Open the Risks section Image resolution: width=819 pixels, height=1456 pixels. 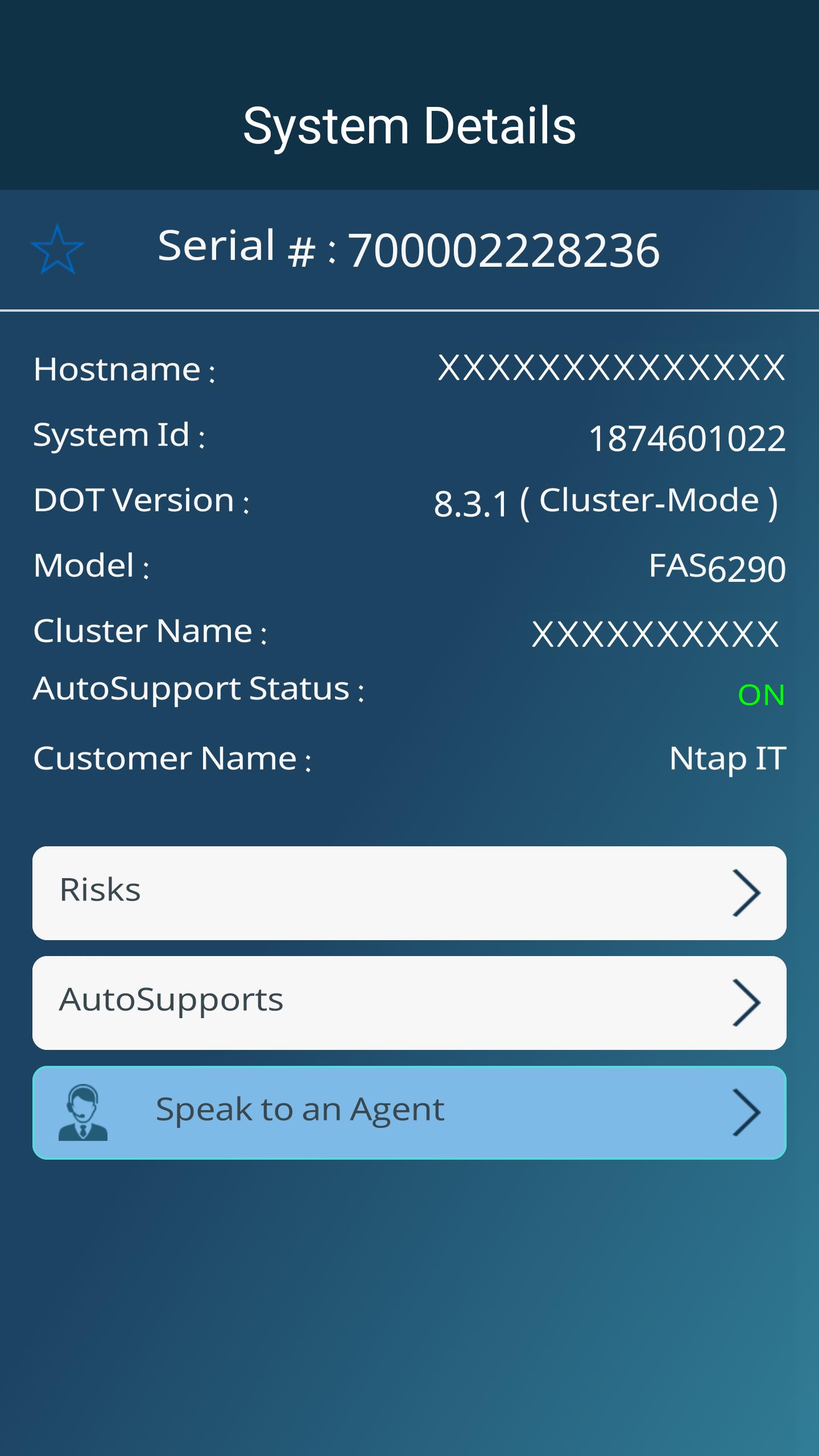(x=409, y=892)
